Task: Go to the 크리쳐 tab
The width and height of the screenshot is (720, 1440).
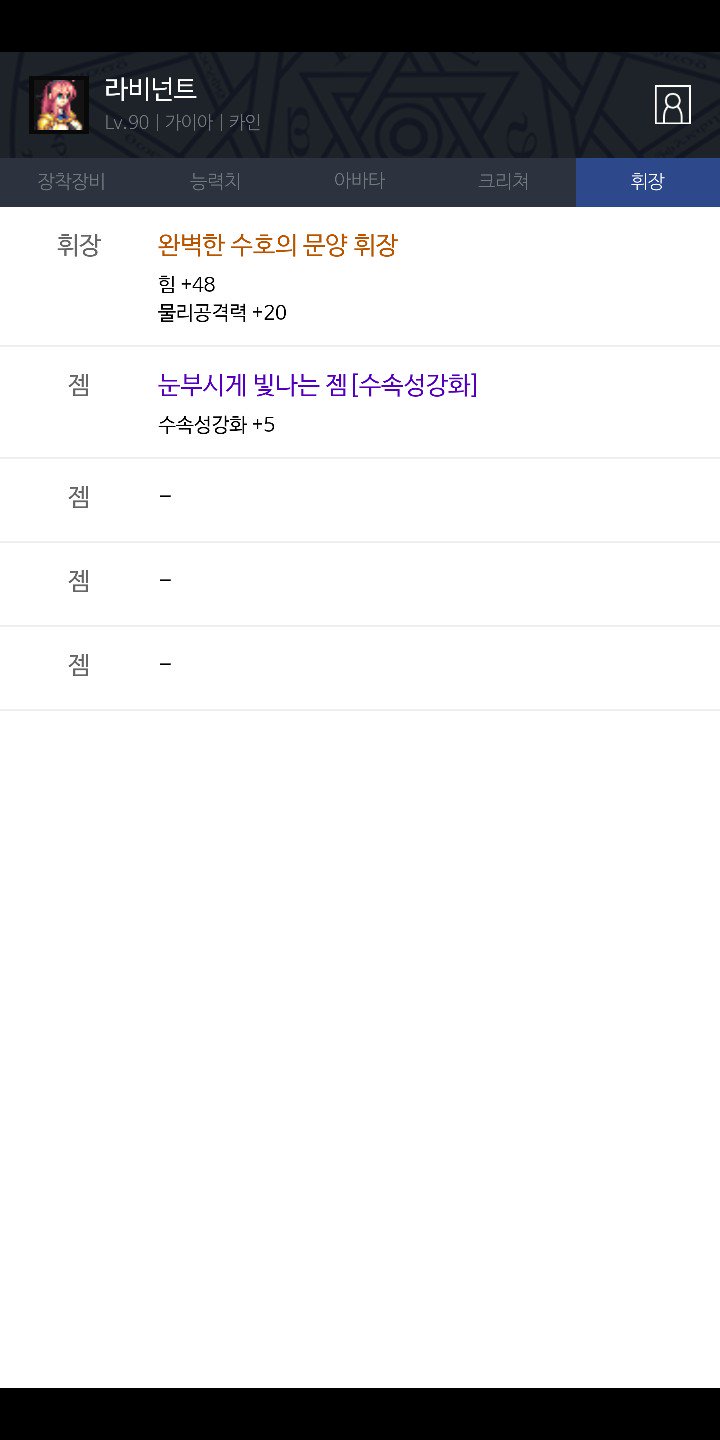Action: click(504, 182)
